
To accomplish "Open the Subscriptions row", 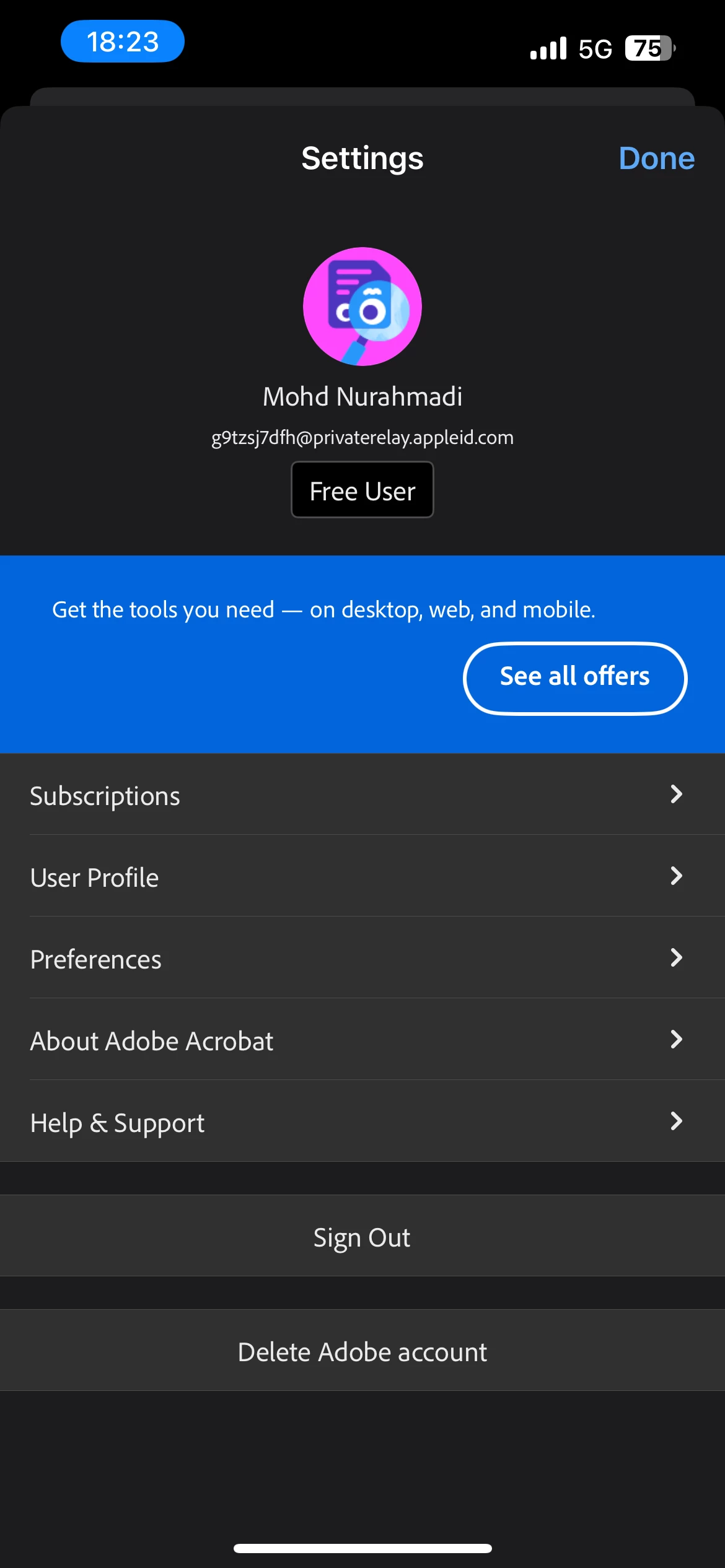I will click(362, 795).
